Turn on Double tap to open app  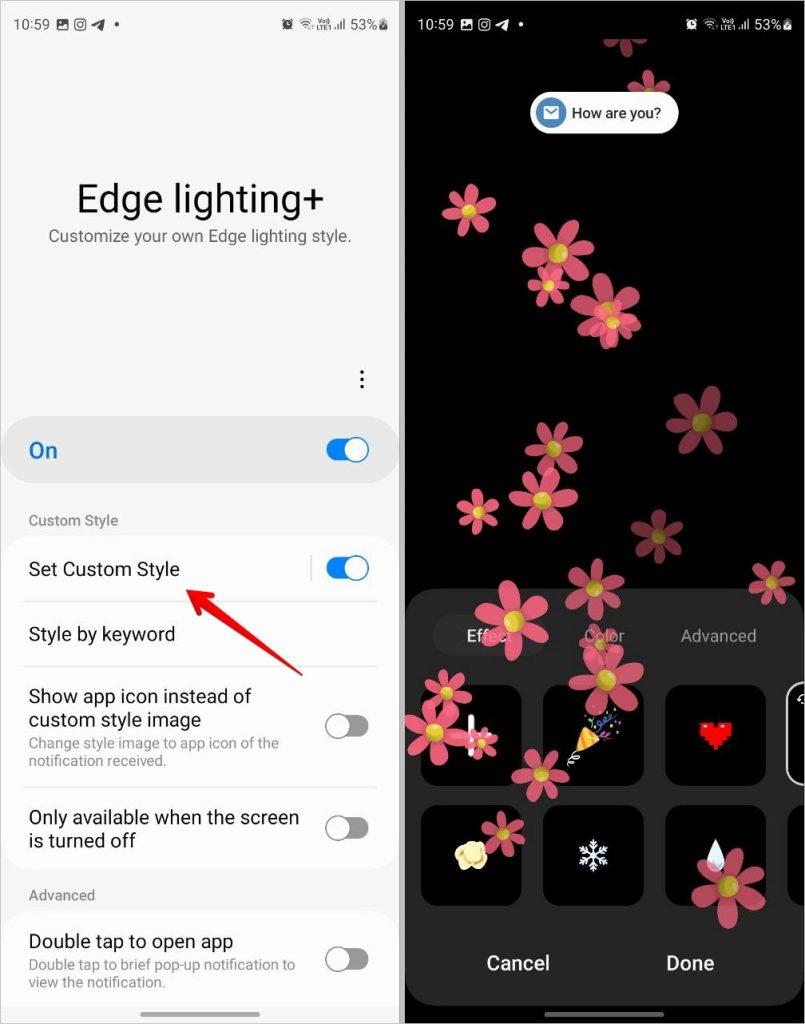tap(347, 960)
